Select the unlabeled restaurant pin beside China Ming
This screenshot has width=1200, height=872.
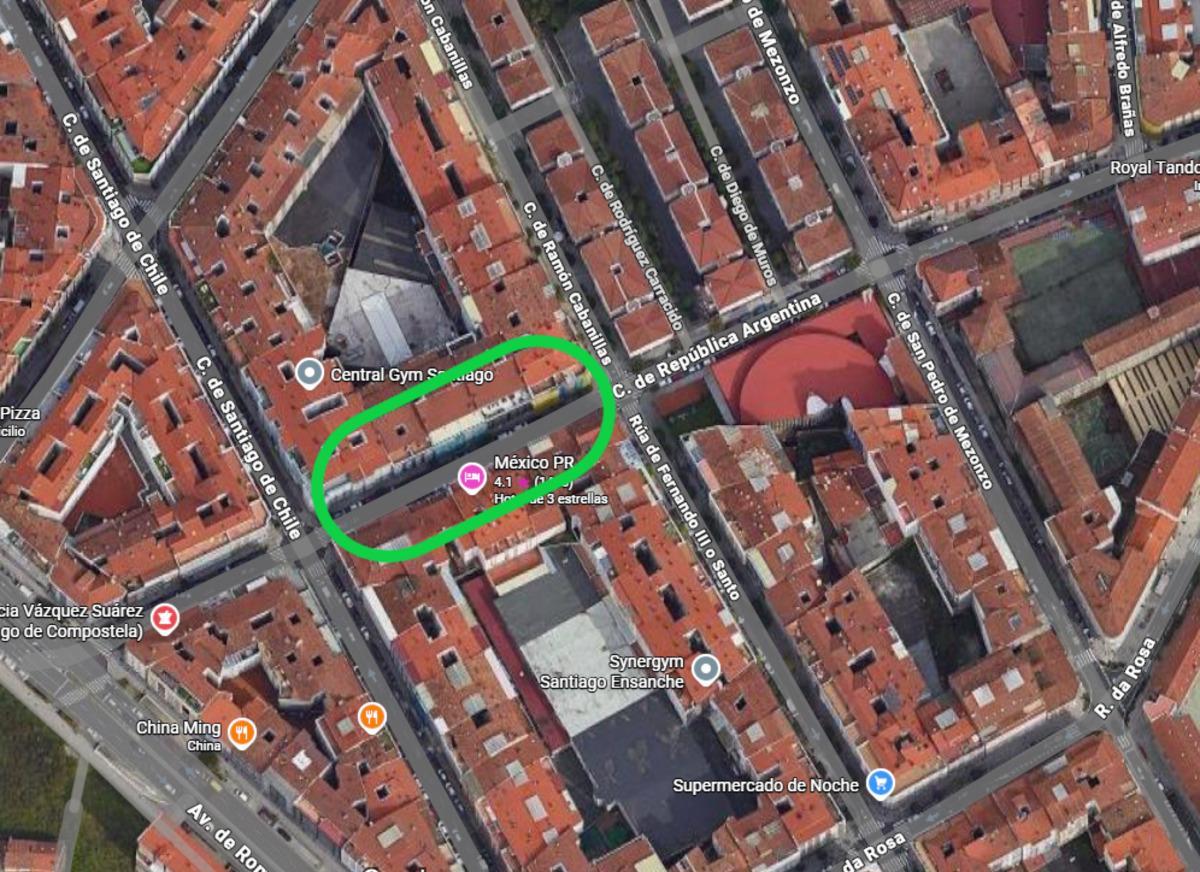pyautogui.click(x=371, y=716)
